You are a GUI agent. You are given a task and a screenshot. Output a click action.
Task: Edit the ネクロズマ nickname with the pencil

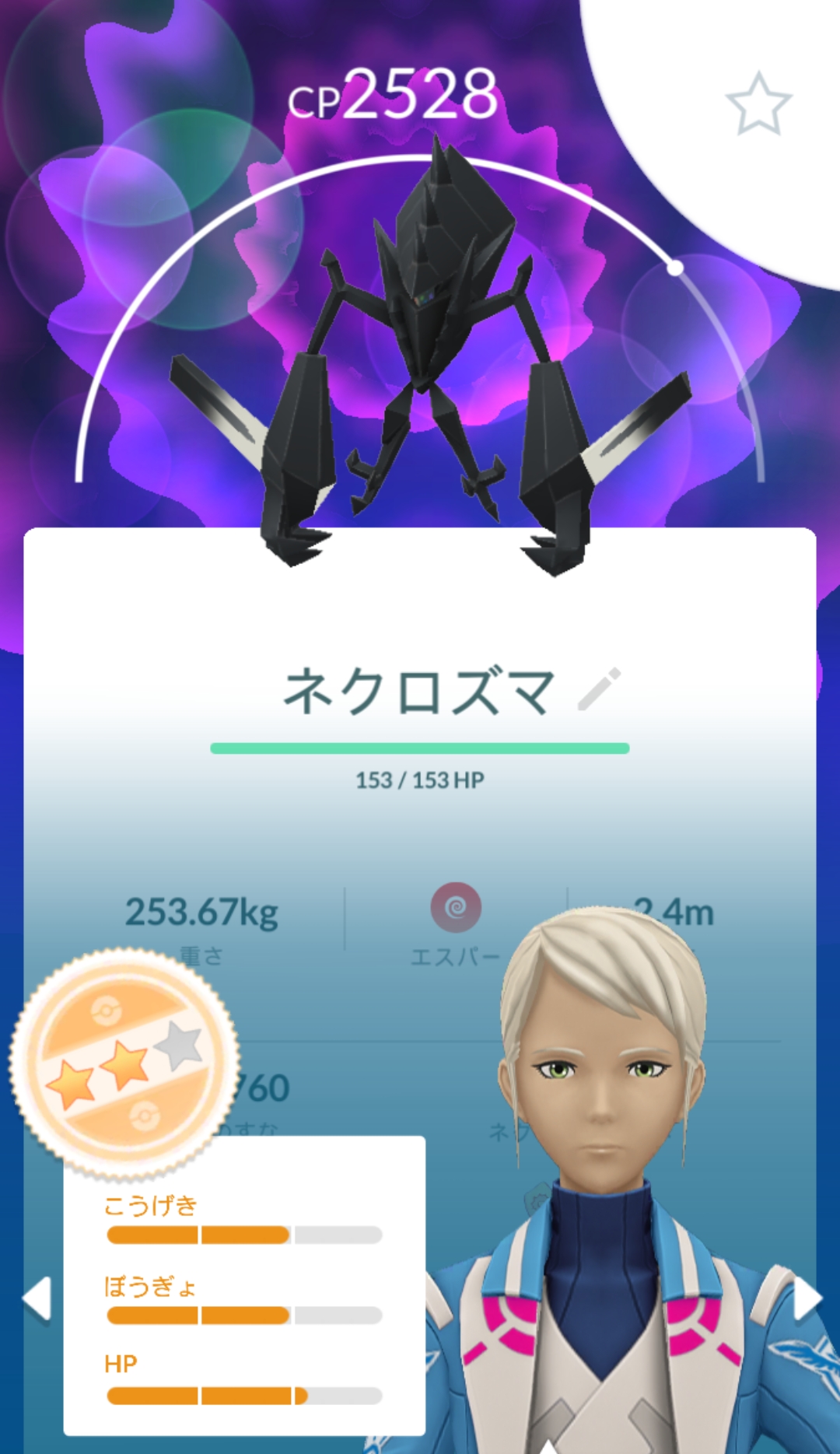tap(599, 689)
